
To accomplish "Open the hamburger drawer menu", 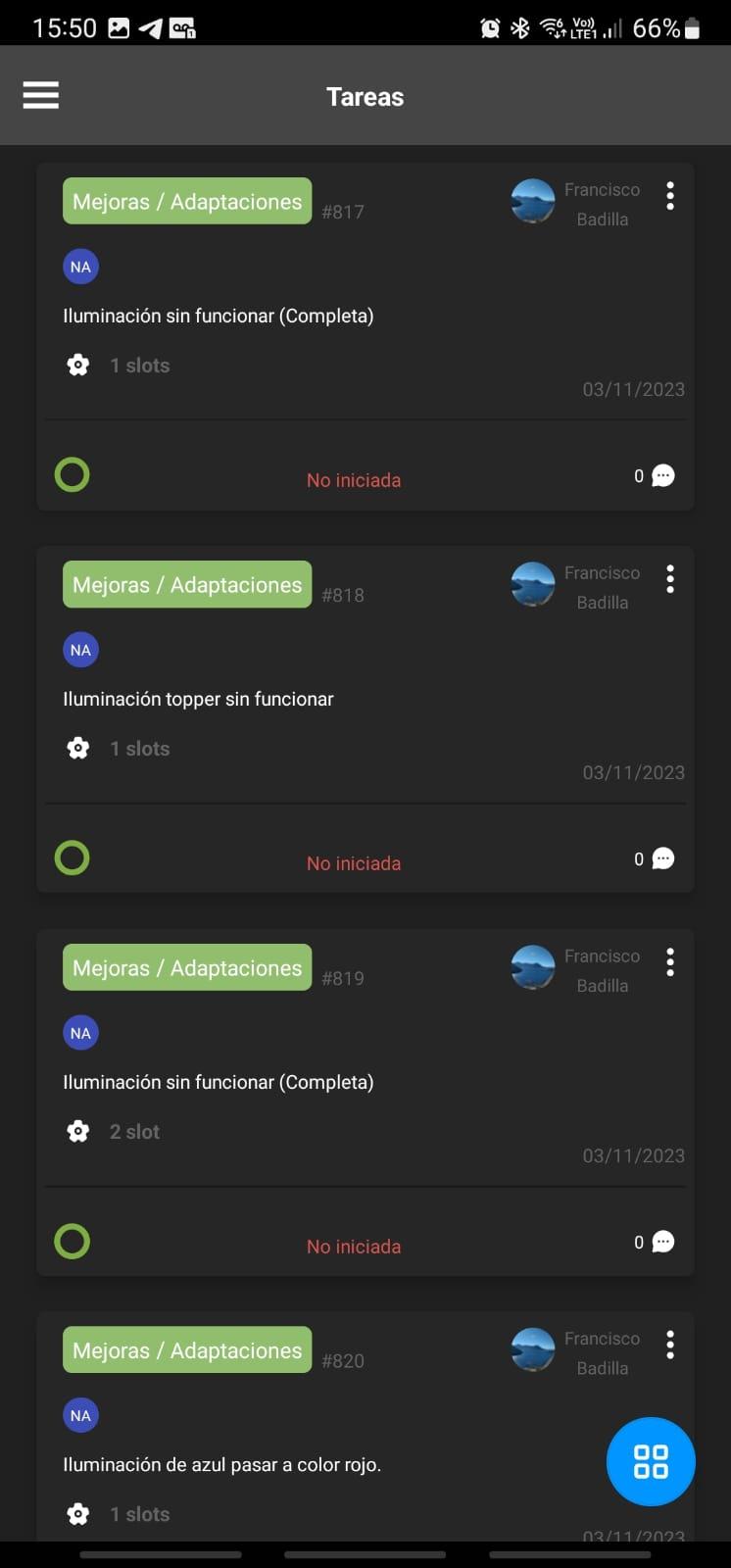I will point(41,95).
